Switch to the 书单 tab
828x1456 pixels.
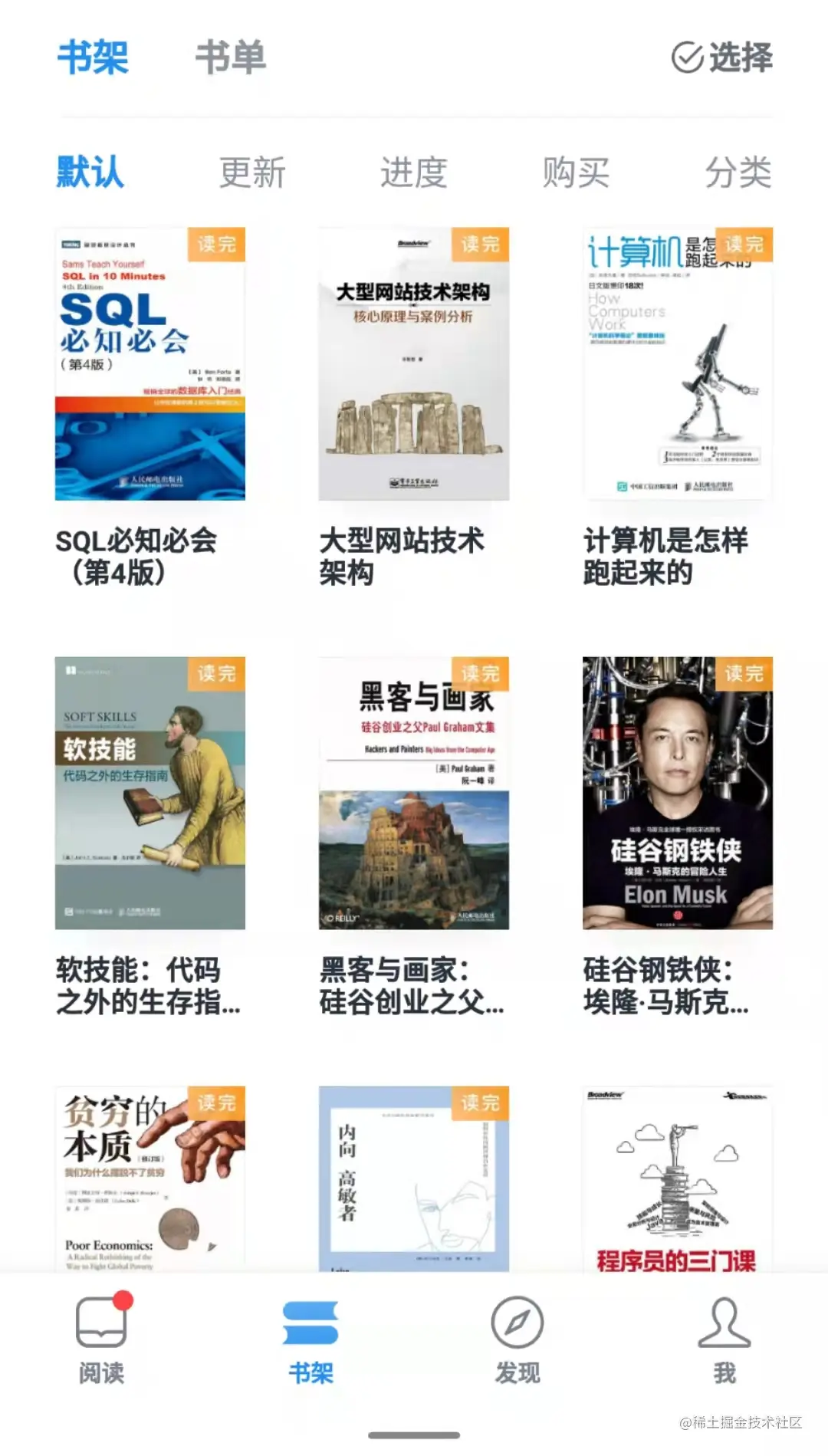pos(230,58)
